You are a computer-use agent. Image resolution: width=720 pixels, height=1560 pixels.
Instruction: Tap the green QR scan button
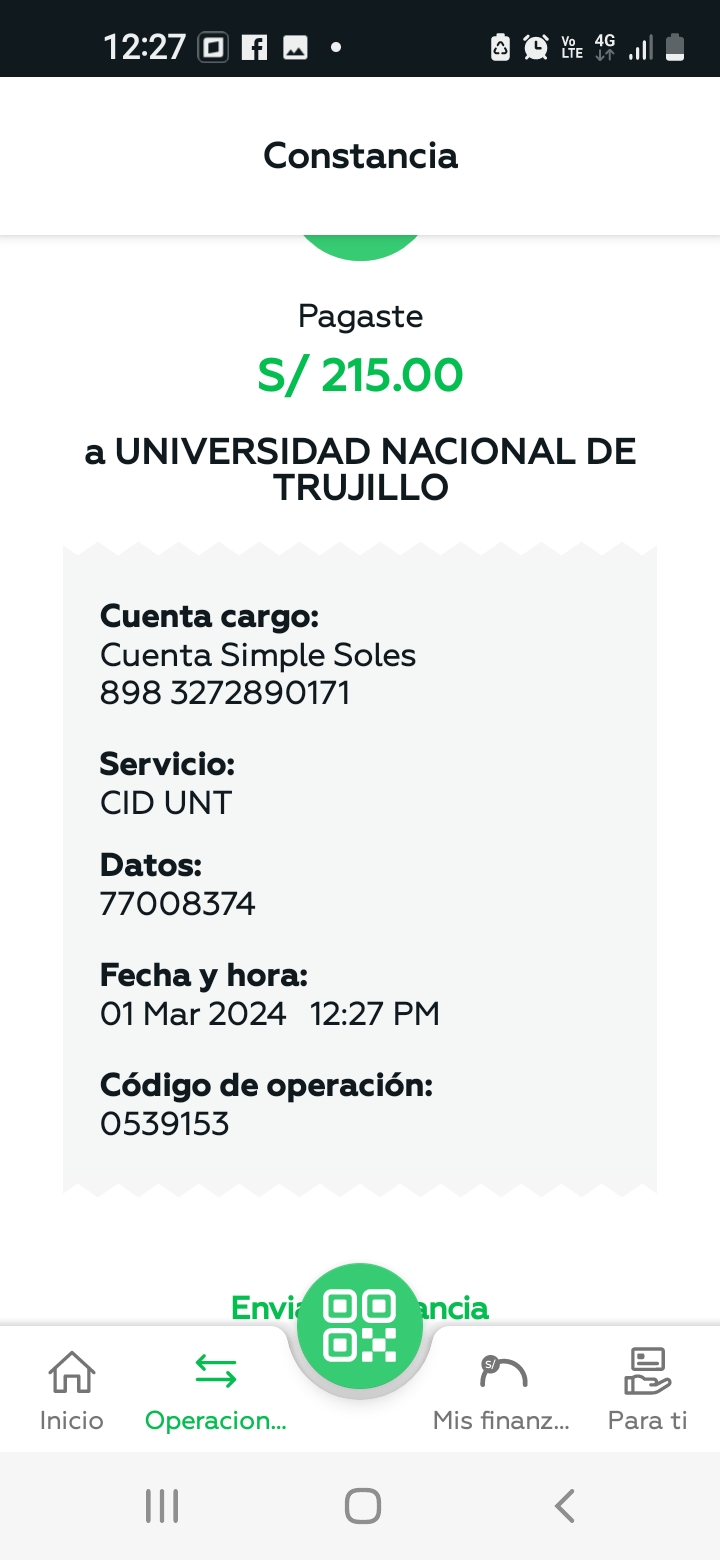pyautogui.click(x=360, y=1325)
